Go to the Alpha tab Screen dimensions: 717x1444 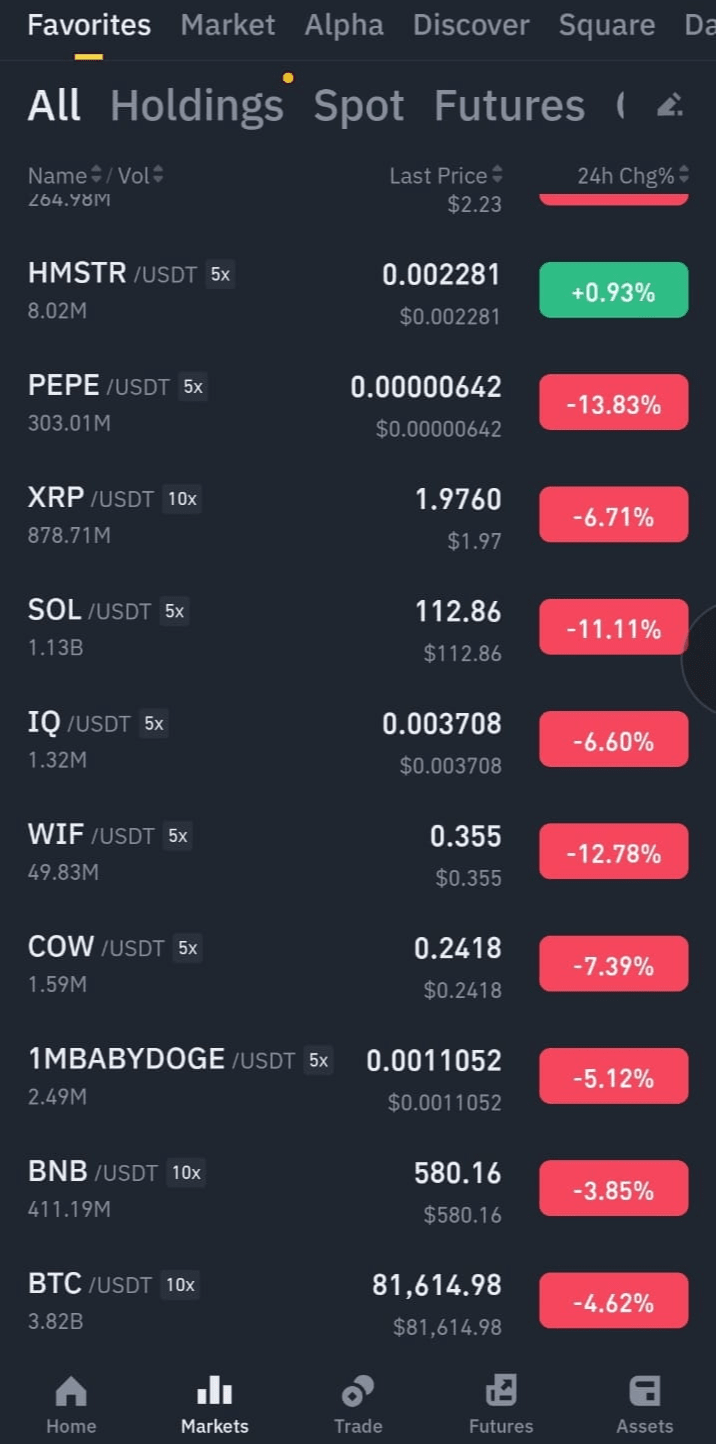pyautogui.click(x=344, y=25)
